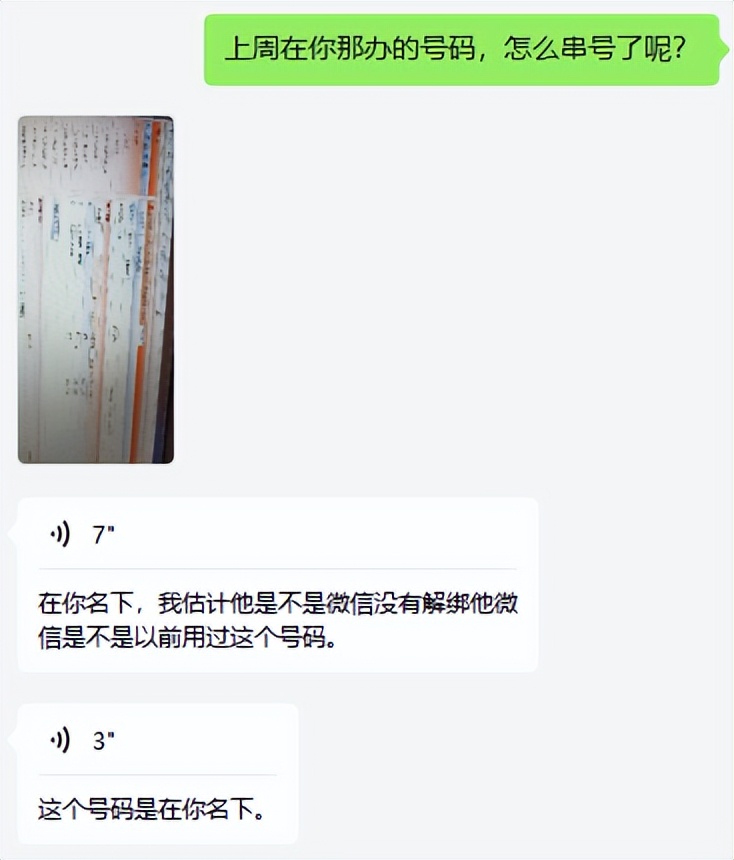Select the transcript starting with 在你名下
The height and width of the screenshot is (860, 734).
point(280,620)
